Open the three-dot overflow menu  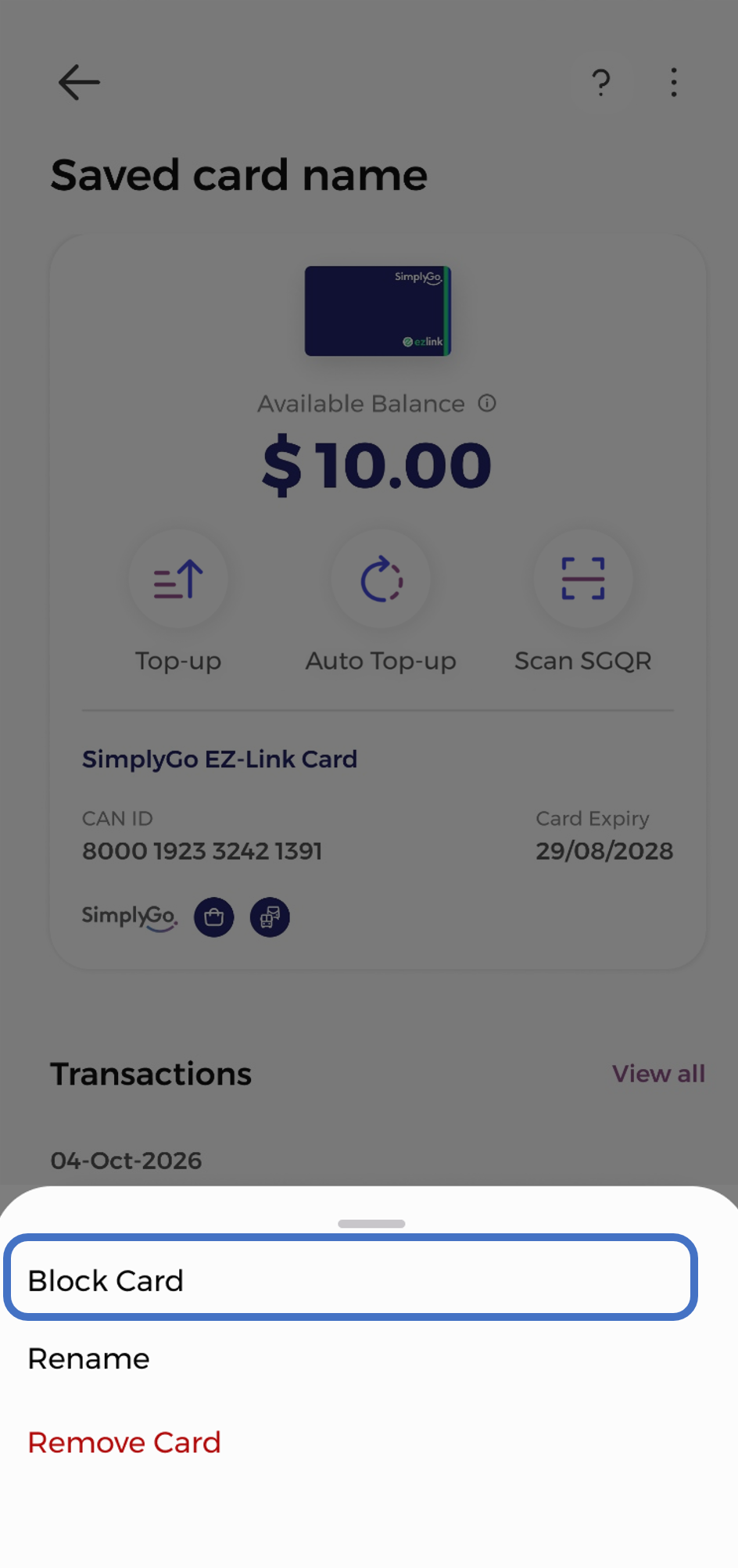point(673,82)
